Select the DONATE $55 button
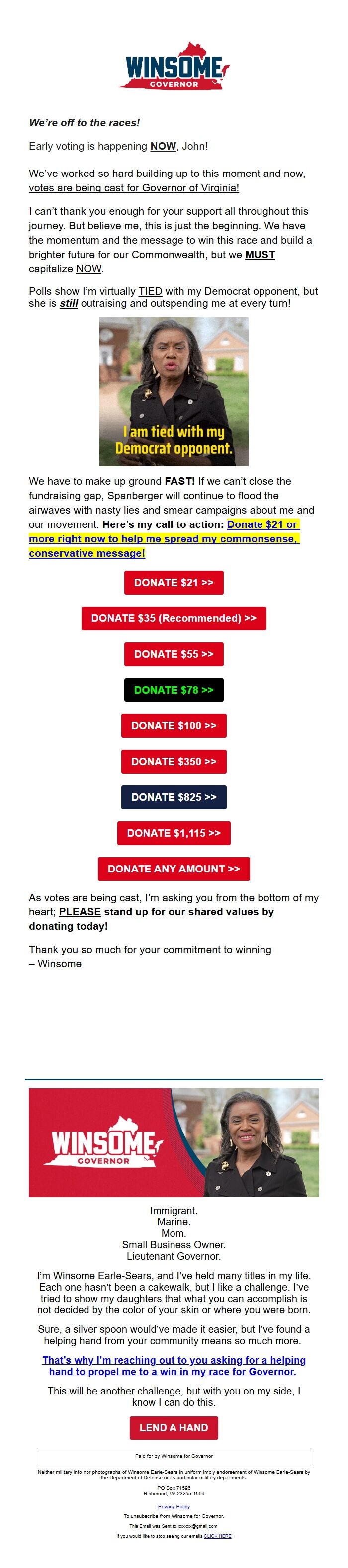The height and width of the screenshot is (1568, 348). tap(174, 654)
